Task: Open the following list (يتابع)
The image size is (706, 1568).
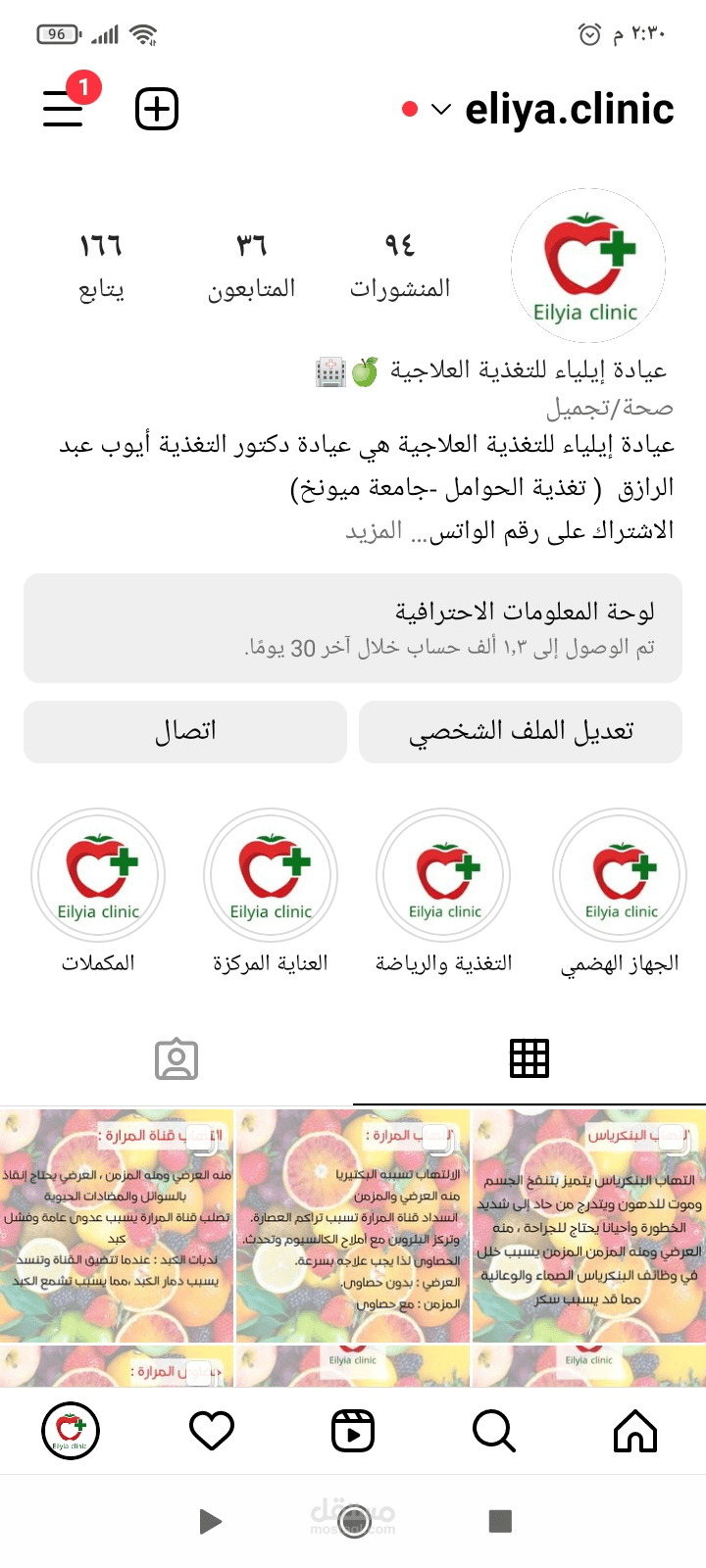Action: (x=101, y=266)
